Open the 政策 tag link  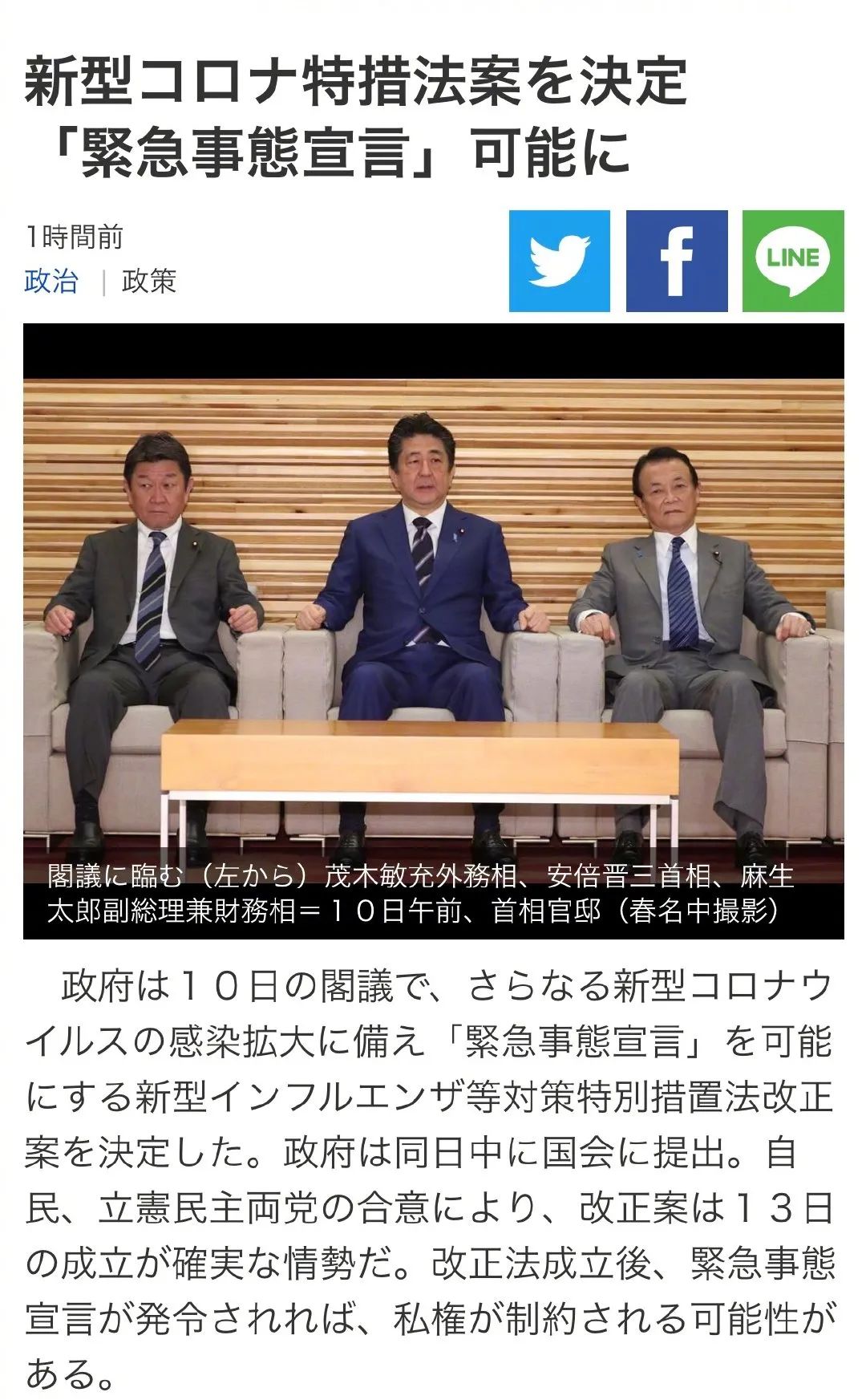[149, 282]
